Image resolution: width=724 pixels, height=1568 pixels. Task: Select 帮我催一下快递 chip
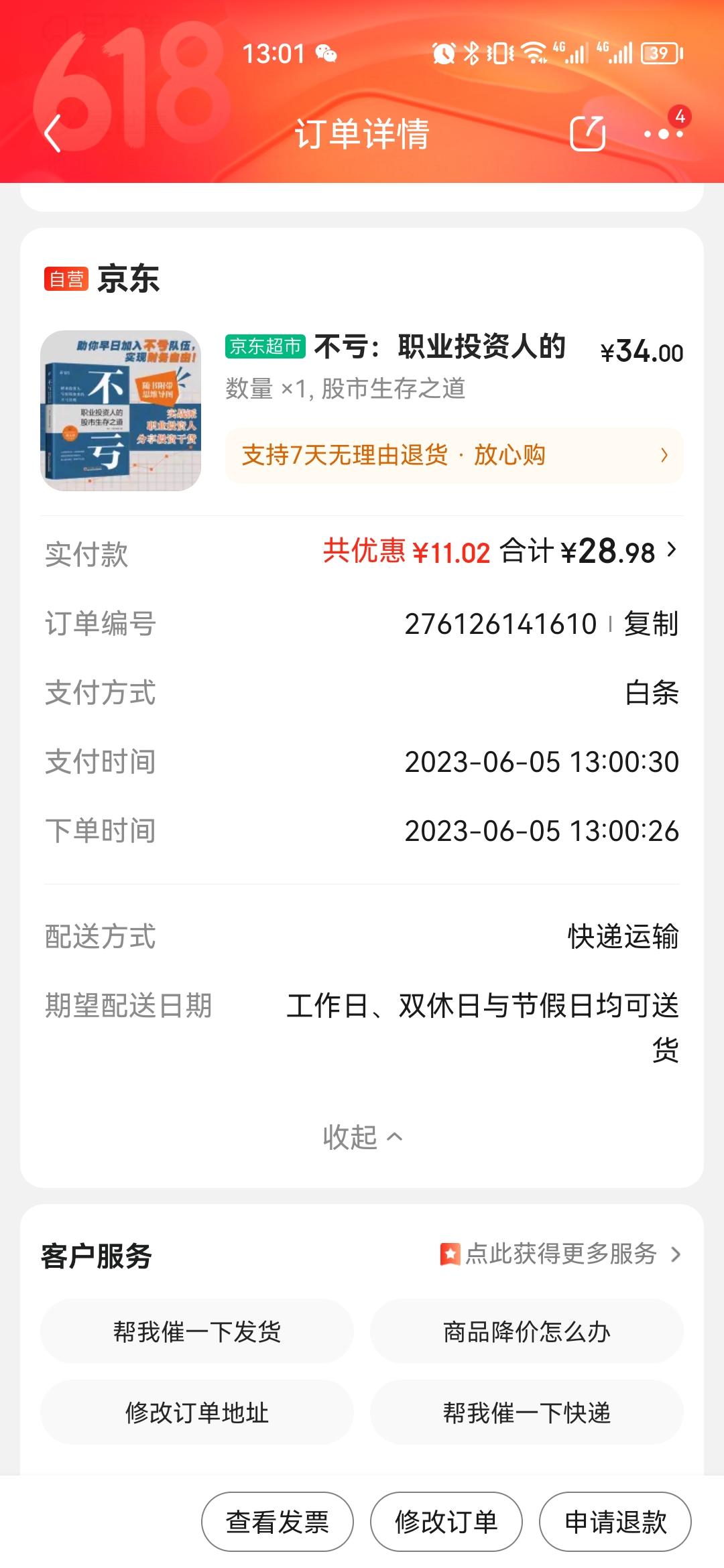tap(526, 1413)
